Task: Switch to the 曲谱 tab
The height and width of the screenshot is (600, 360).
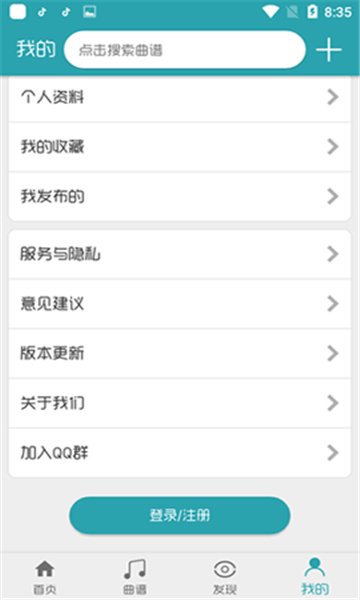Action: click(x=135, y=576)
